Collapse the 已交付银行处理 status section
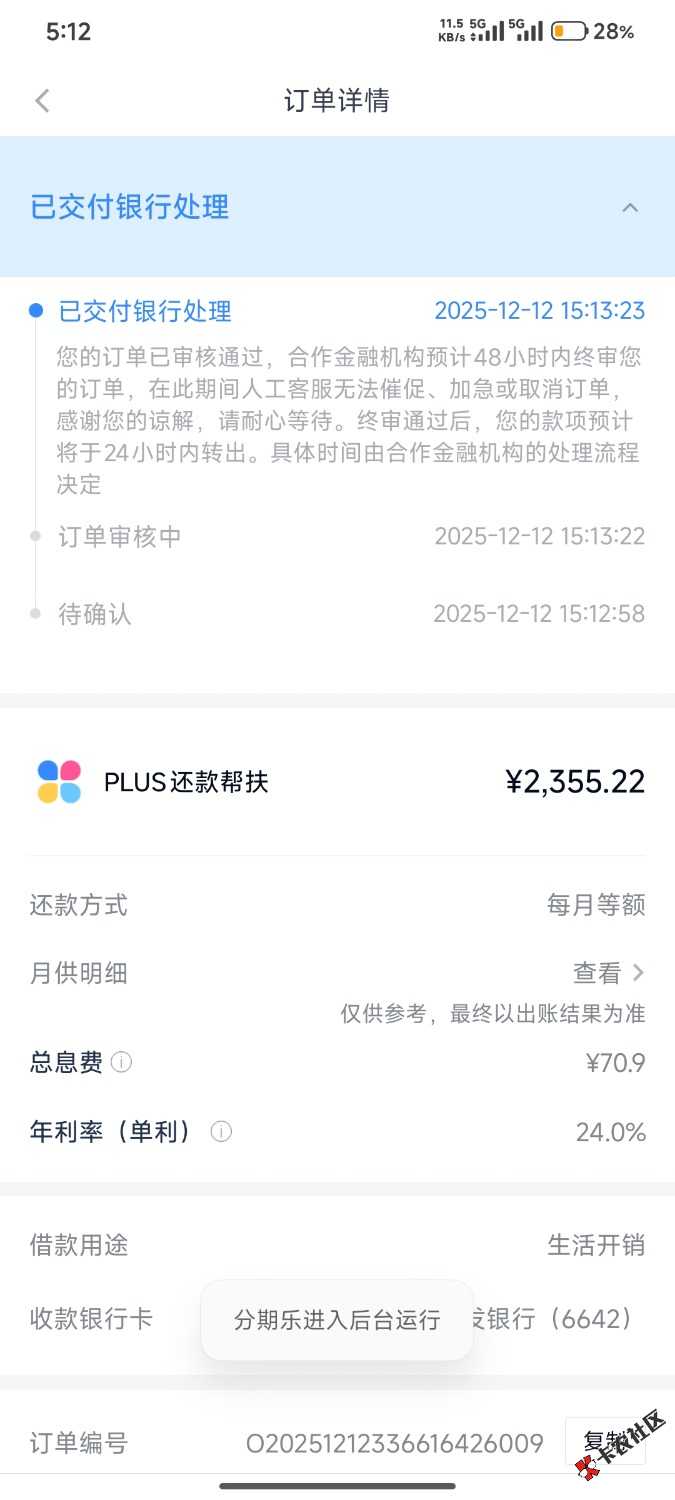Screen dimensions: 675x1500 pyautogui.click(x=629, y=208)
